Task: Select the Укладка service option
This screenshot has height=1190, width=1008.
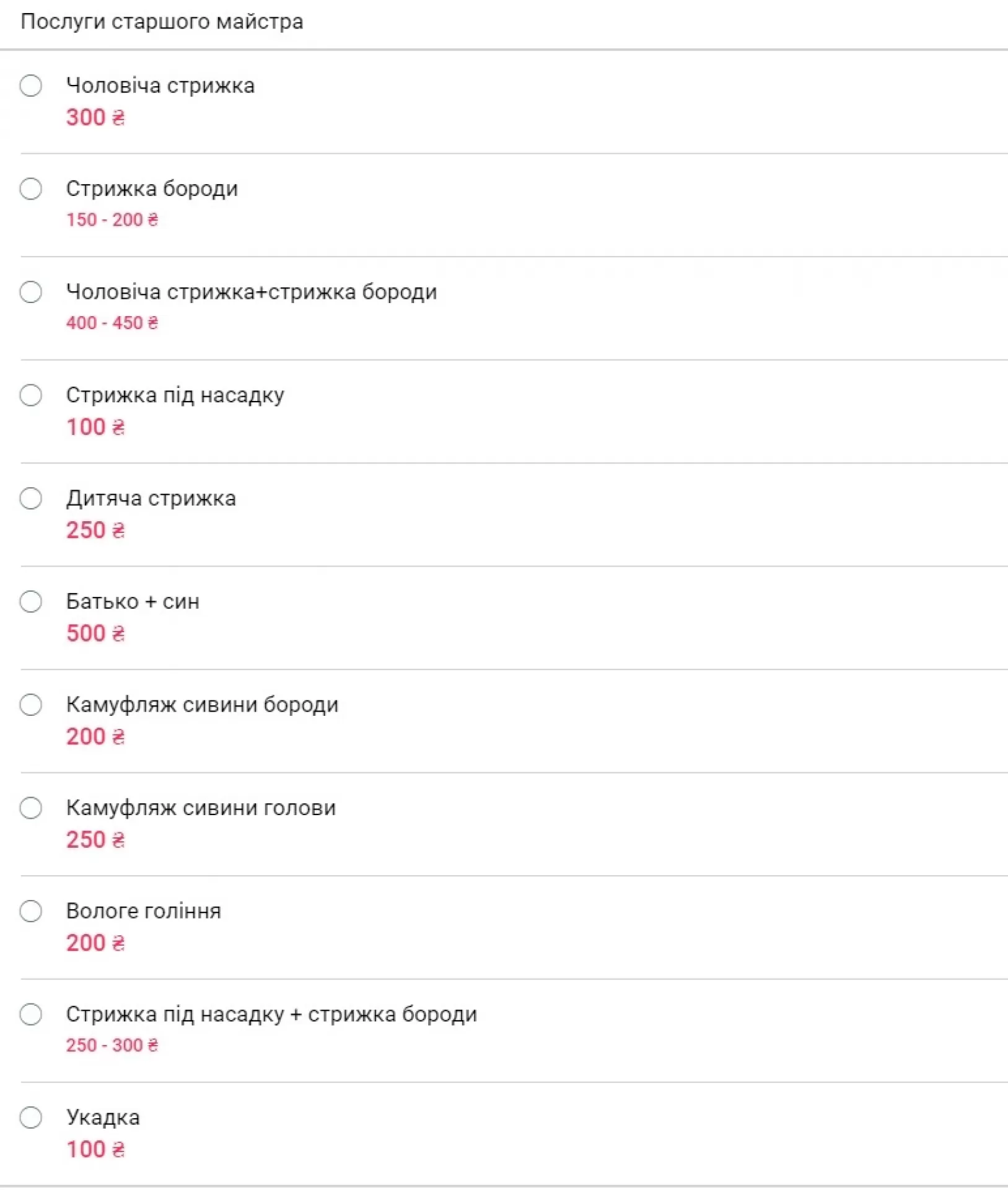Action: pos(31,1117)
